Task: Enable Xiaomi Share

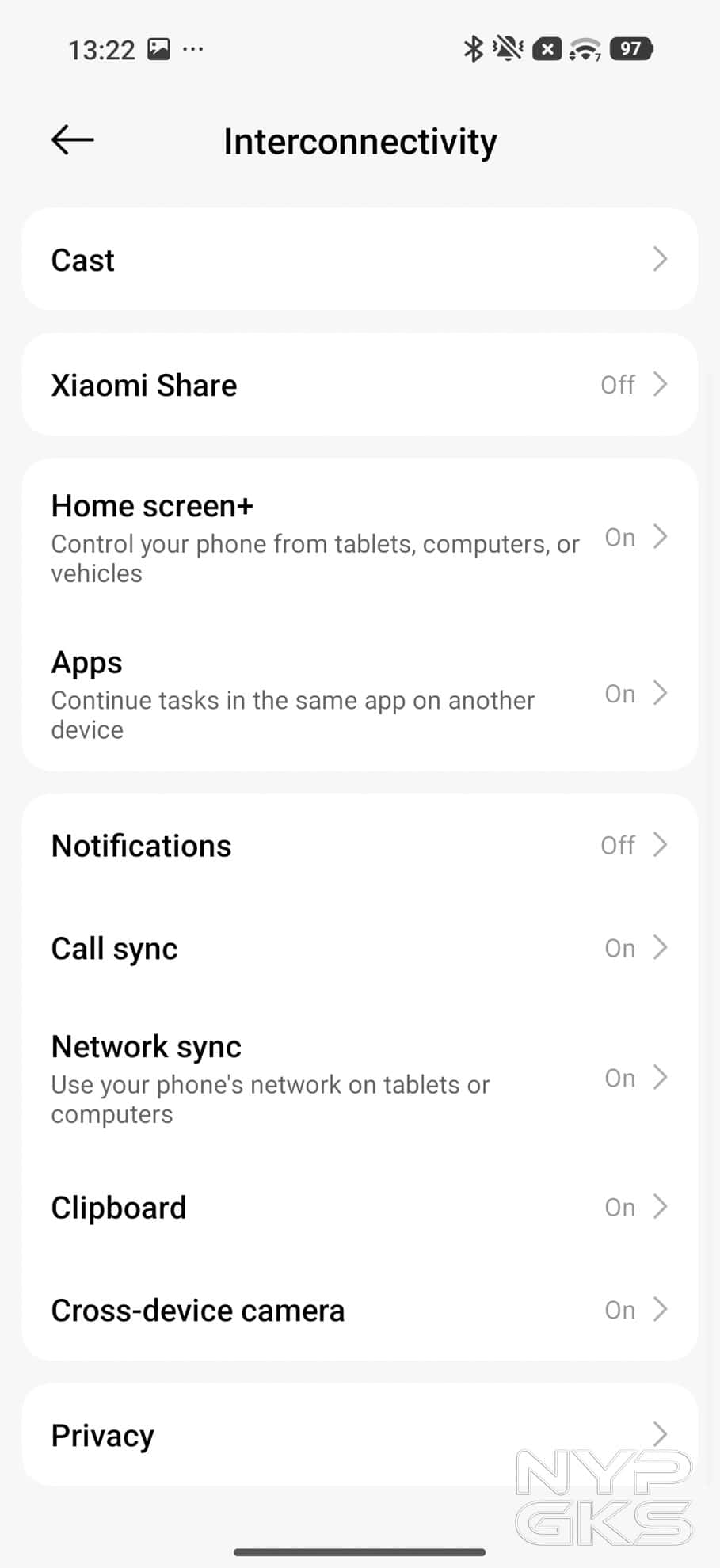Action: tap(360, 385)
